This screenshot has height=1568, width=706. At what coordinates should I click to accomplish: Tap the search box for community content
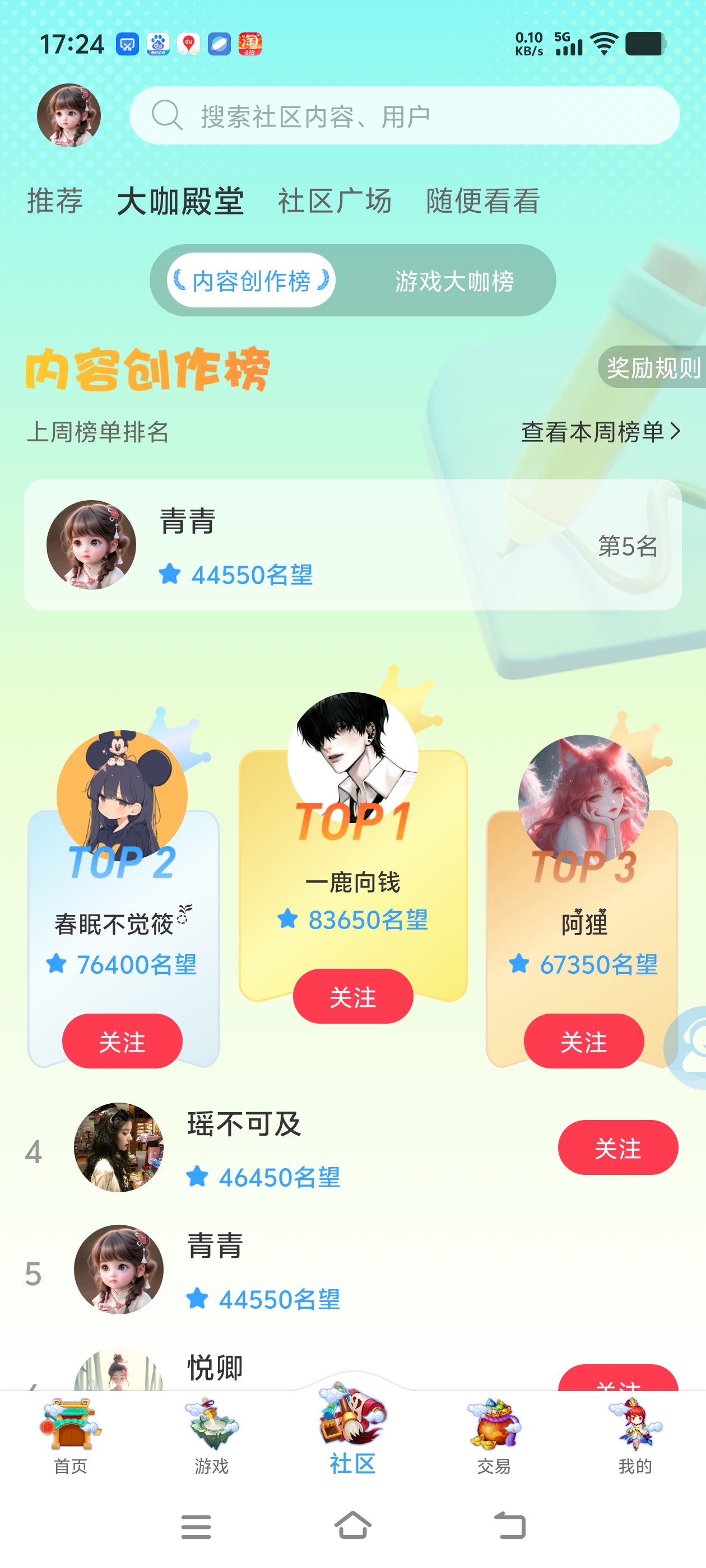(405, 116)
